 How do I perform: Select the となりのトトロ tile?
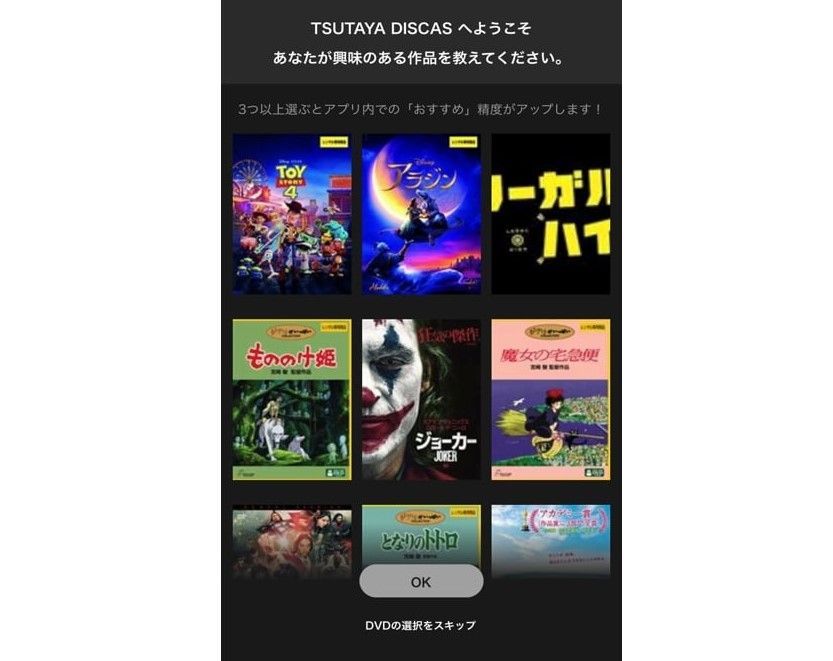[421, 533]
